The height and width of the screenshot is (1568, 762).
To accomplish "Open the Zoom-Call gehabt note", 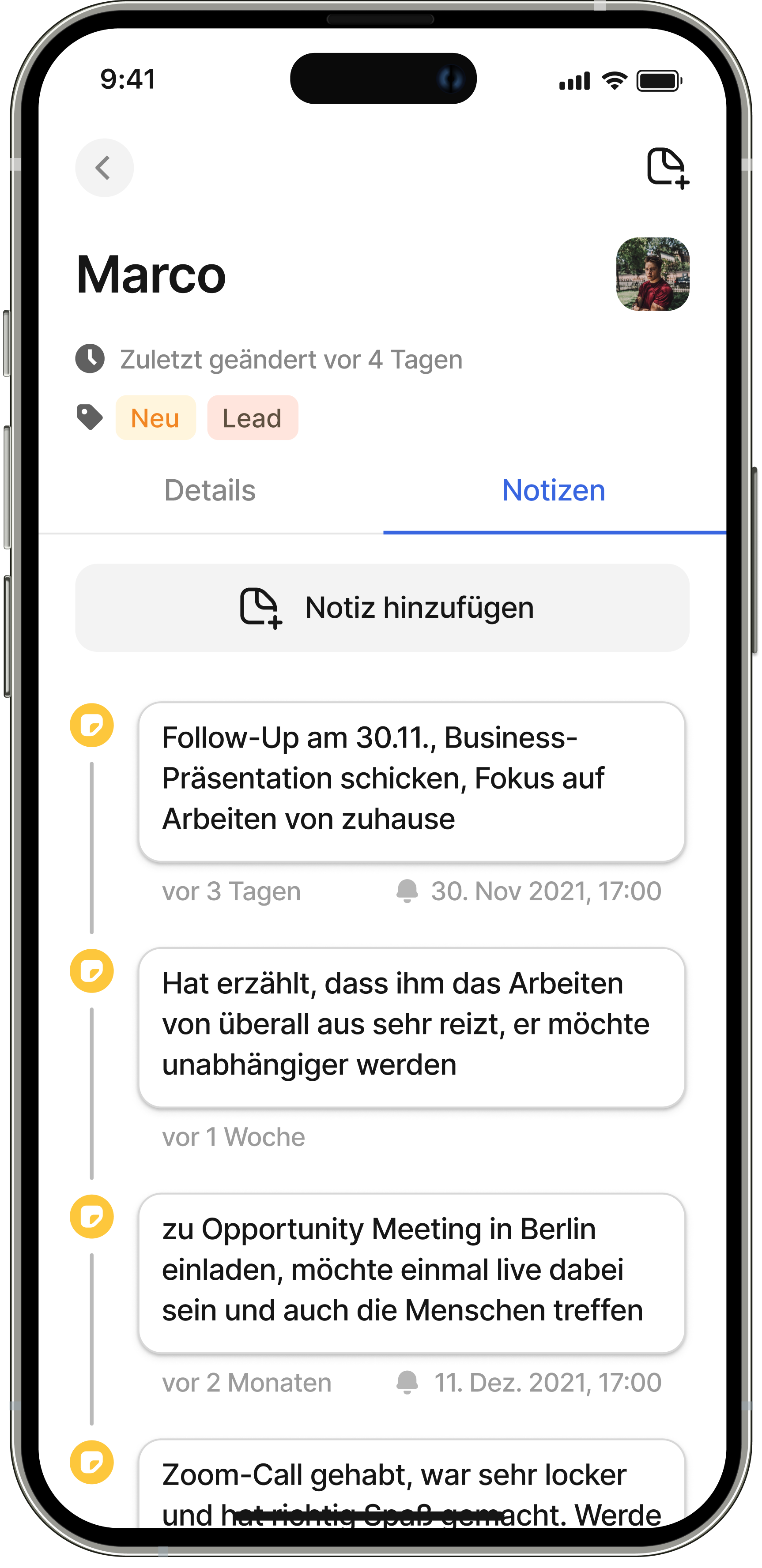I will coord(411,1485).
